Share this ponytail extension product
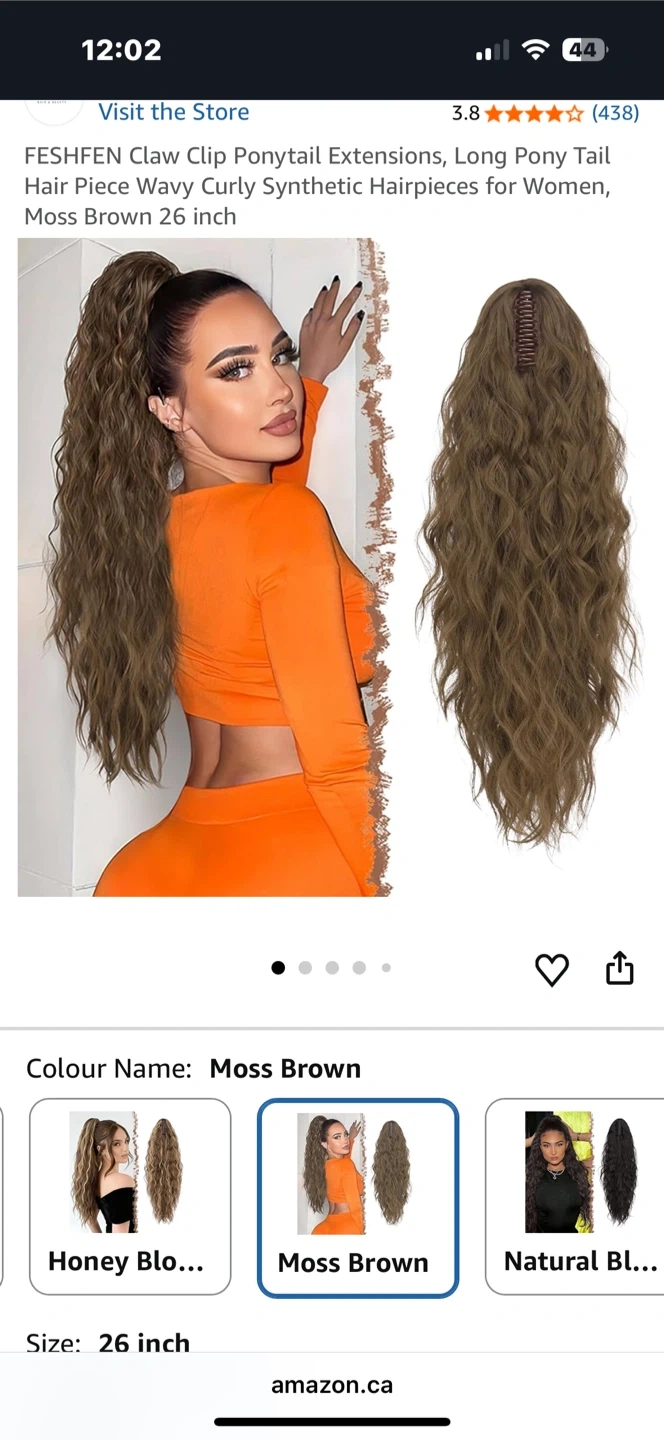This screenshot has height=1440, width=664. [x=620, y=968]
